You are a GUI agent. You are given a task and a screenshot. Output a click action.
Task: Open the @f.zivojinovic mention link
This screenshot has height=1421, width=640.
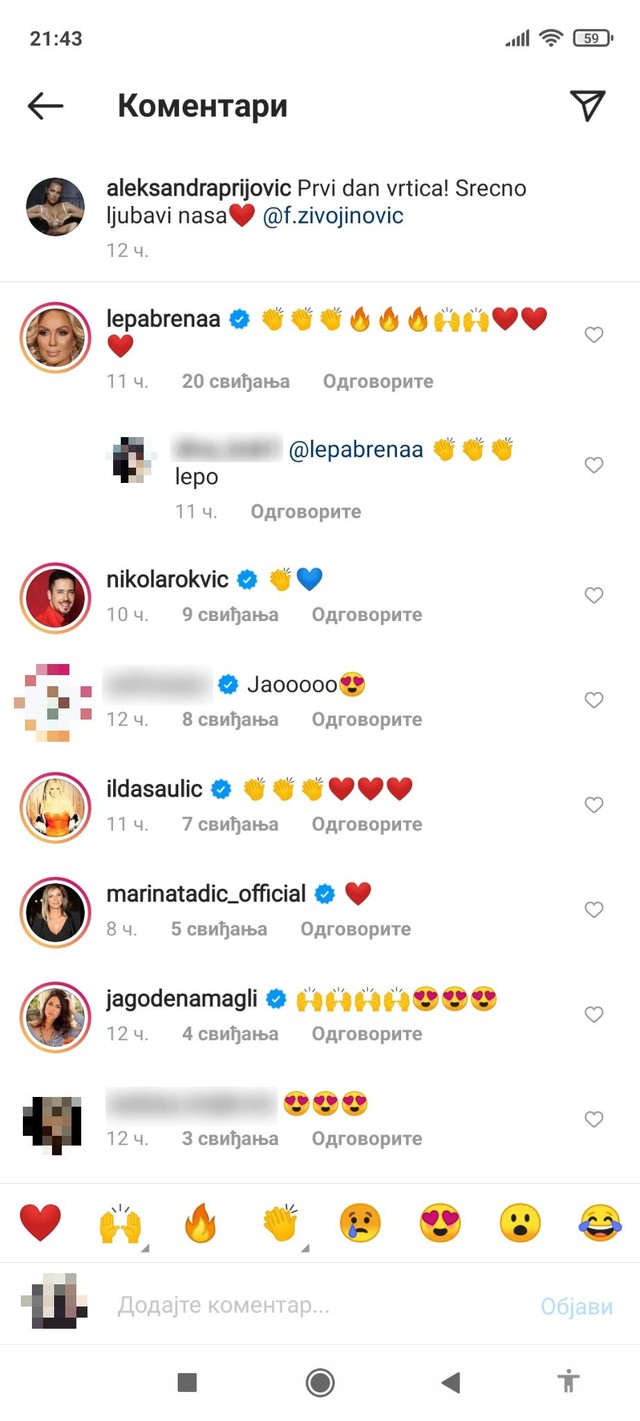point(333,216)
